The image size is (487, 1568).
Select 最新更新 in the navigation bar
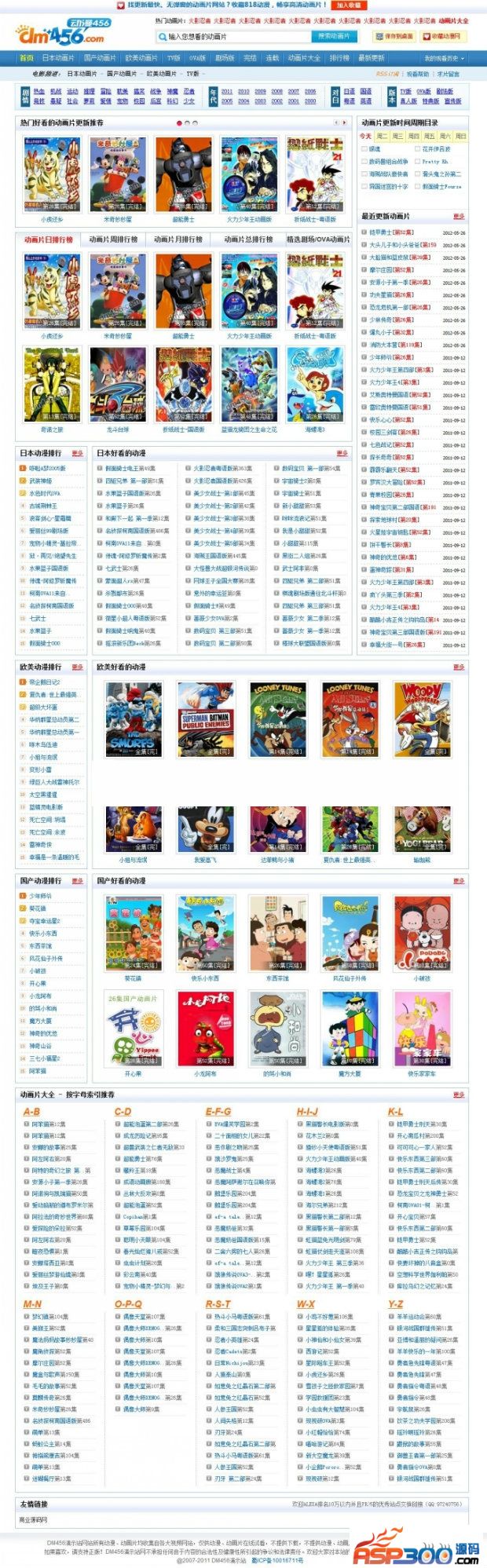coord(372,57)
